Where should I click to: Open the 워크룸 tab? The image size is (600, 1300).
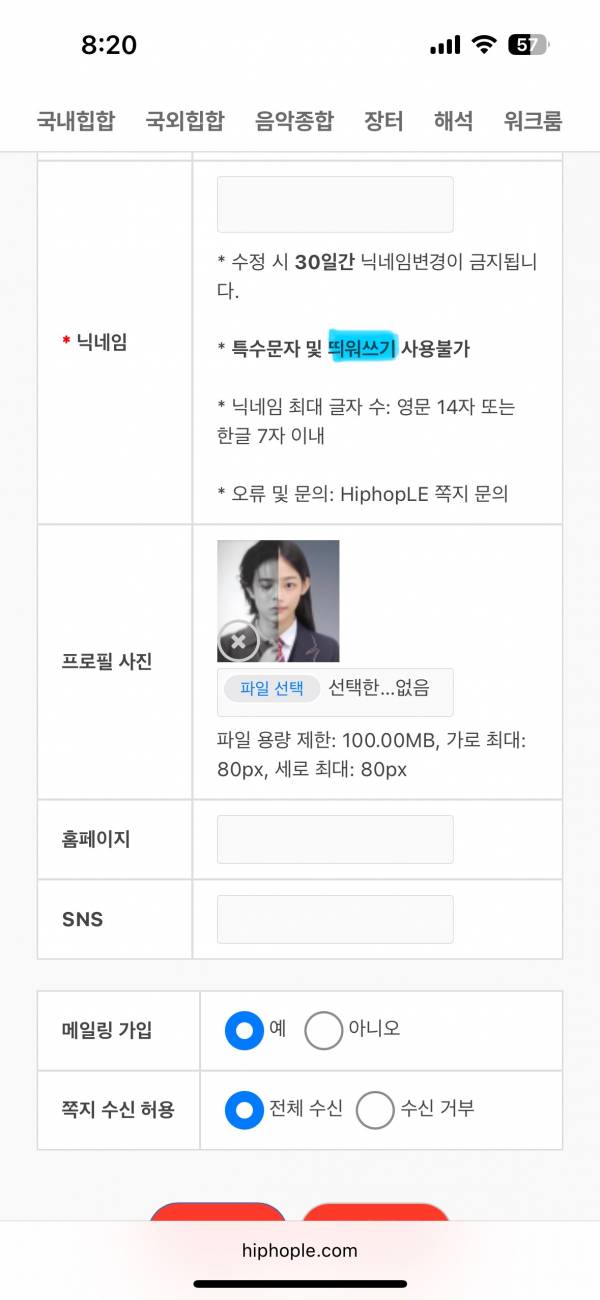533,122
